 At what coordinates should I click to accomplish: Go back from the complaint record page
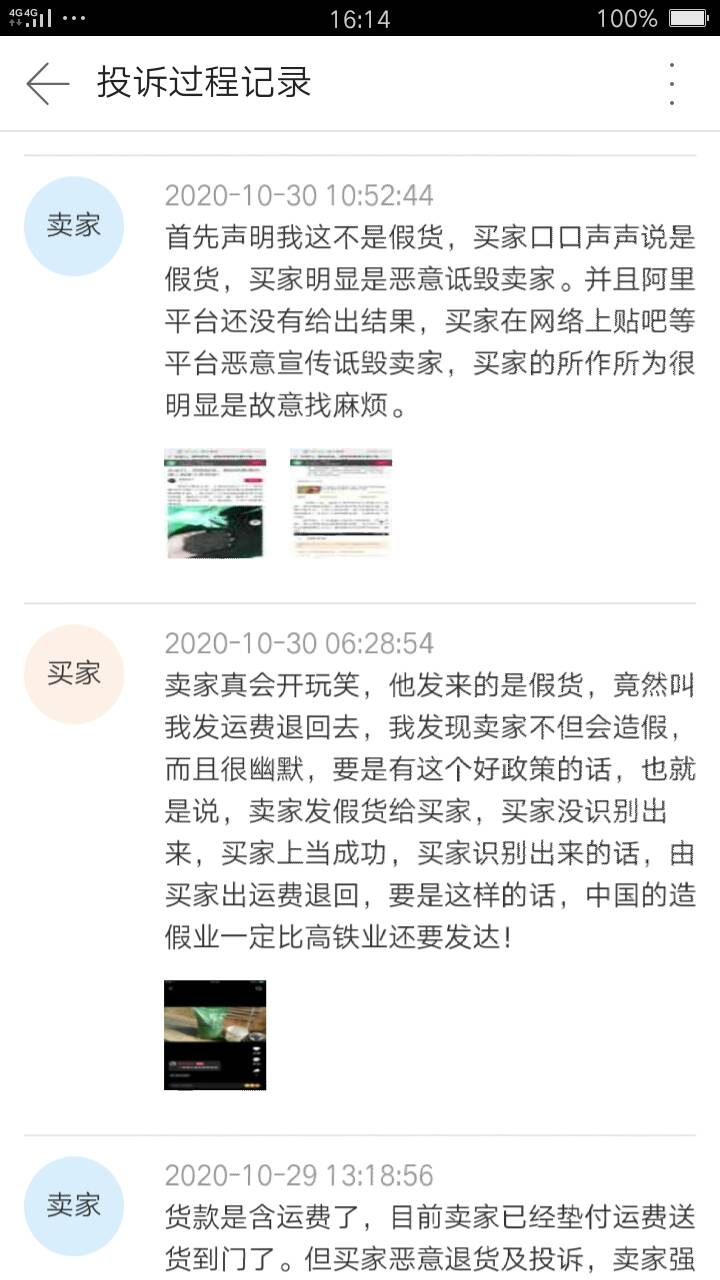47,83
